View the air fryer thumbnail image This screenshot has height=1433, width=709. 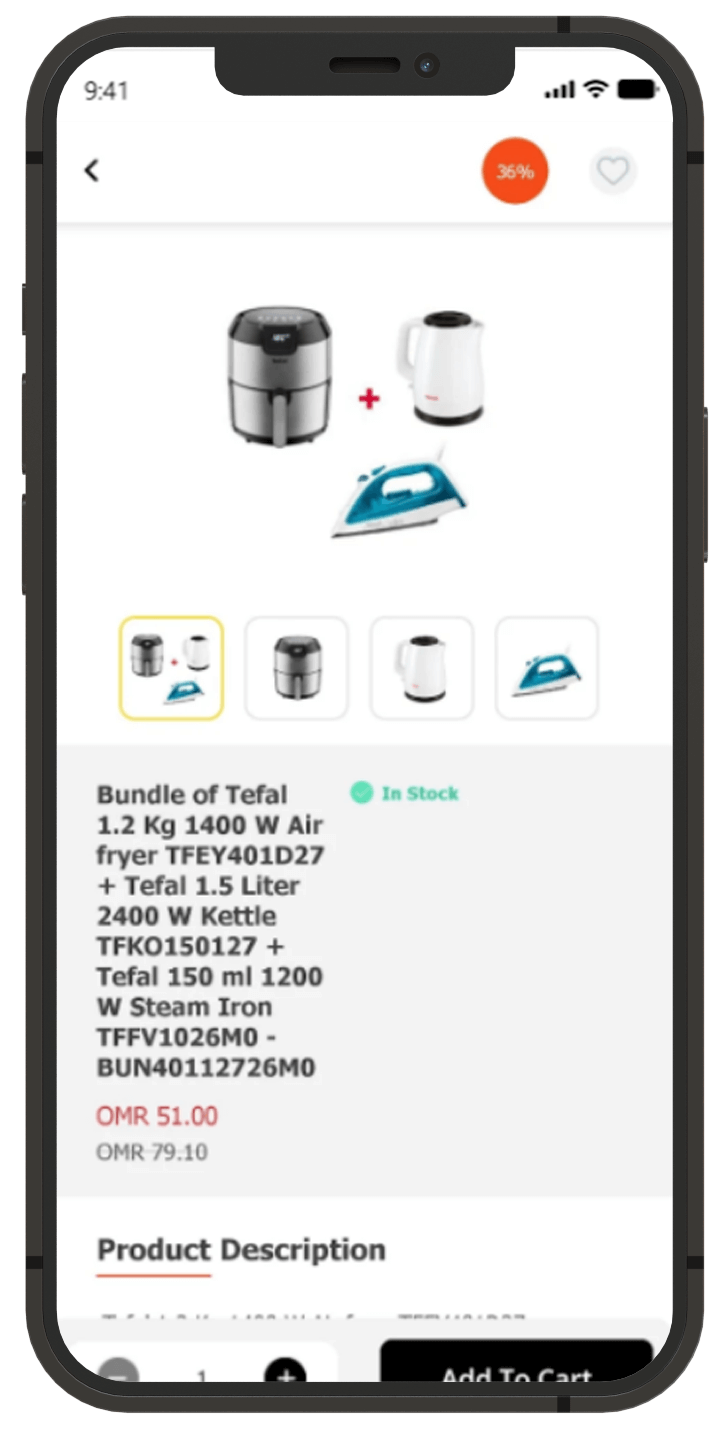(297, 668)
